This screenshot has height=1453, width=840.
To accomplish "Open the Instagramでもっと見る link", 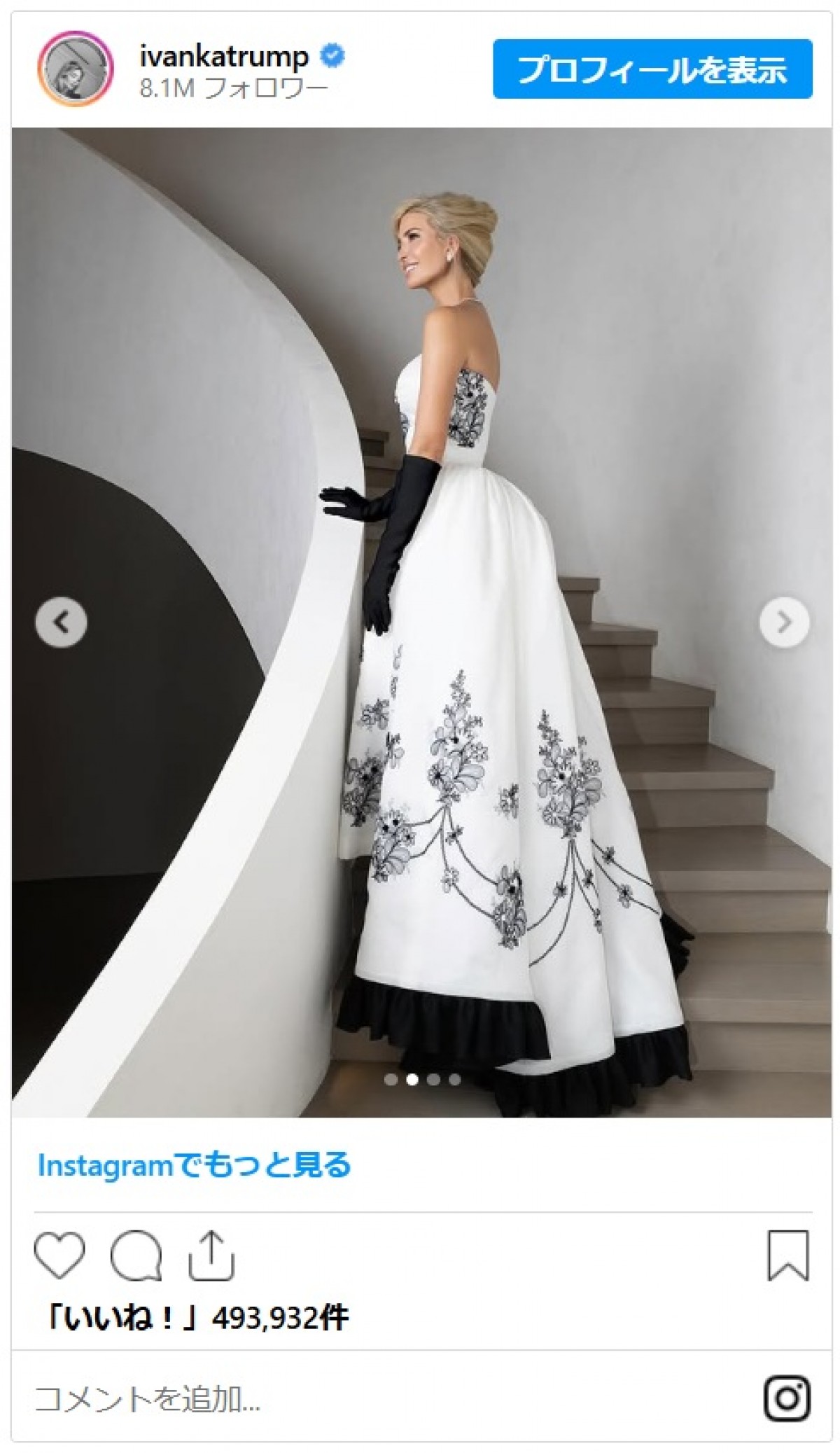I will pyautogui.click(x=194, y=1166).
